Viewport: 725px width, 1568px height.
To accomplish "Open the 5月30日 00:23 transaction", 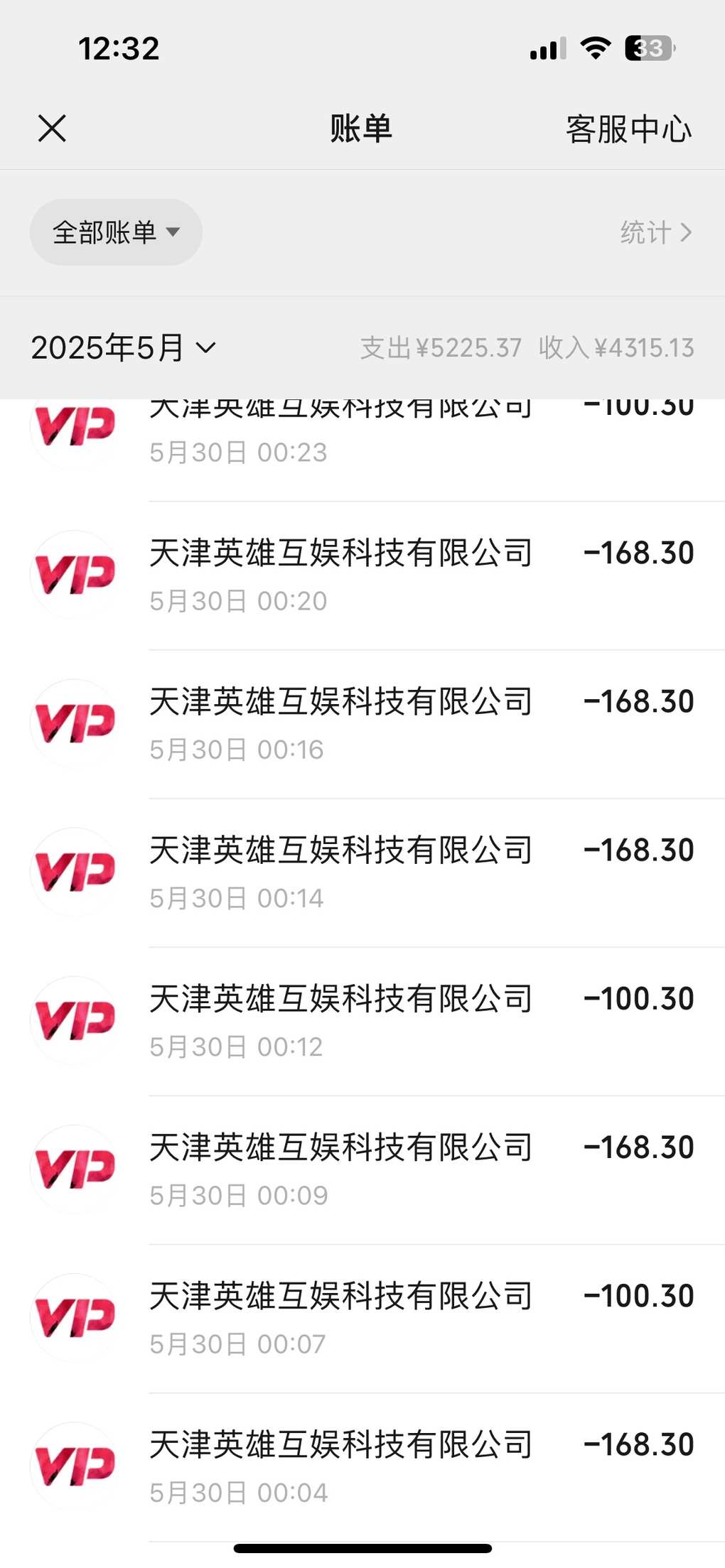I will click(362, 450).
